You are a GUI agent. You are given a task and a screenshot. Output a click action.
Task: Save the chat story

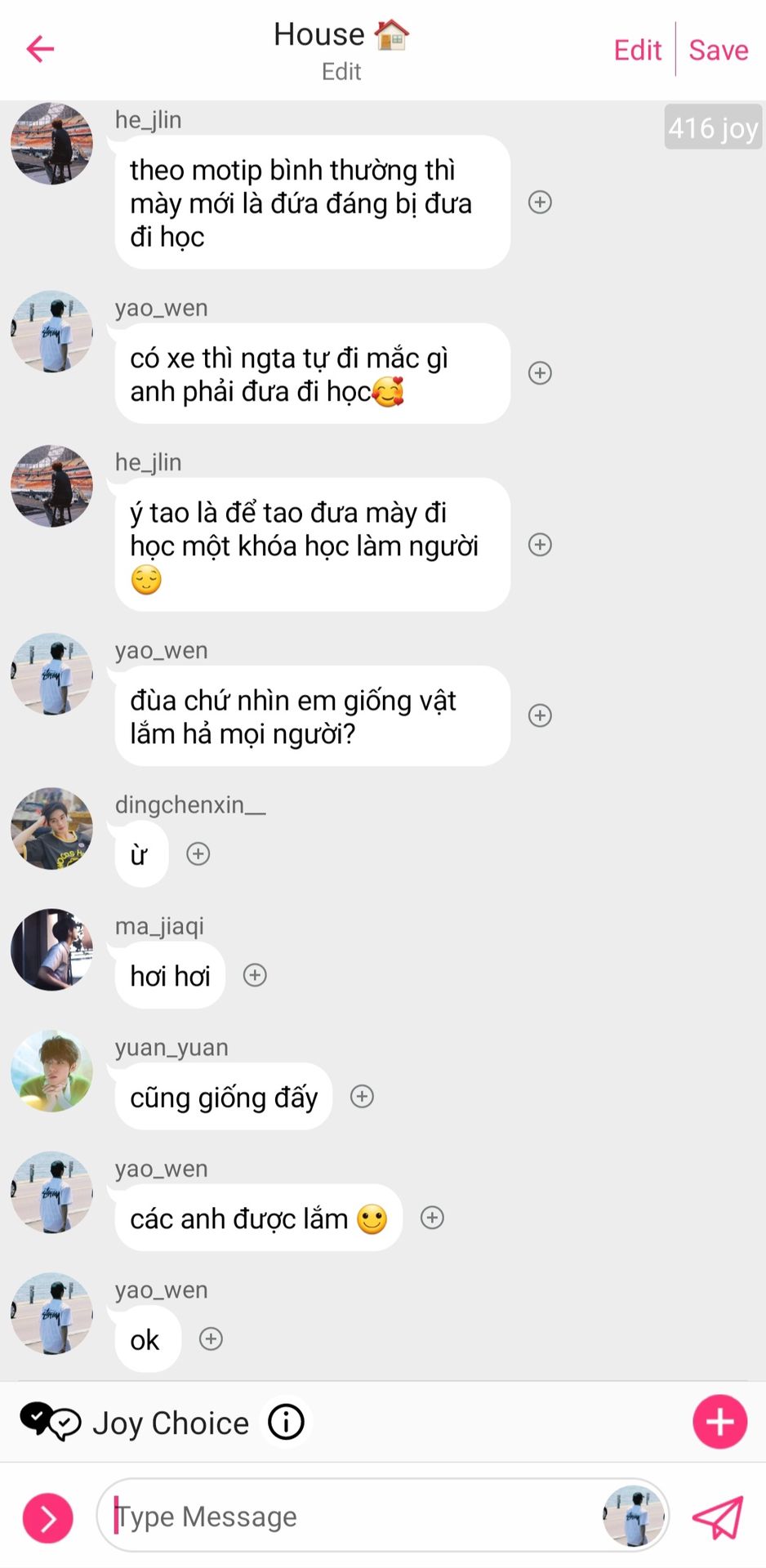[718, 50]
